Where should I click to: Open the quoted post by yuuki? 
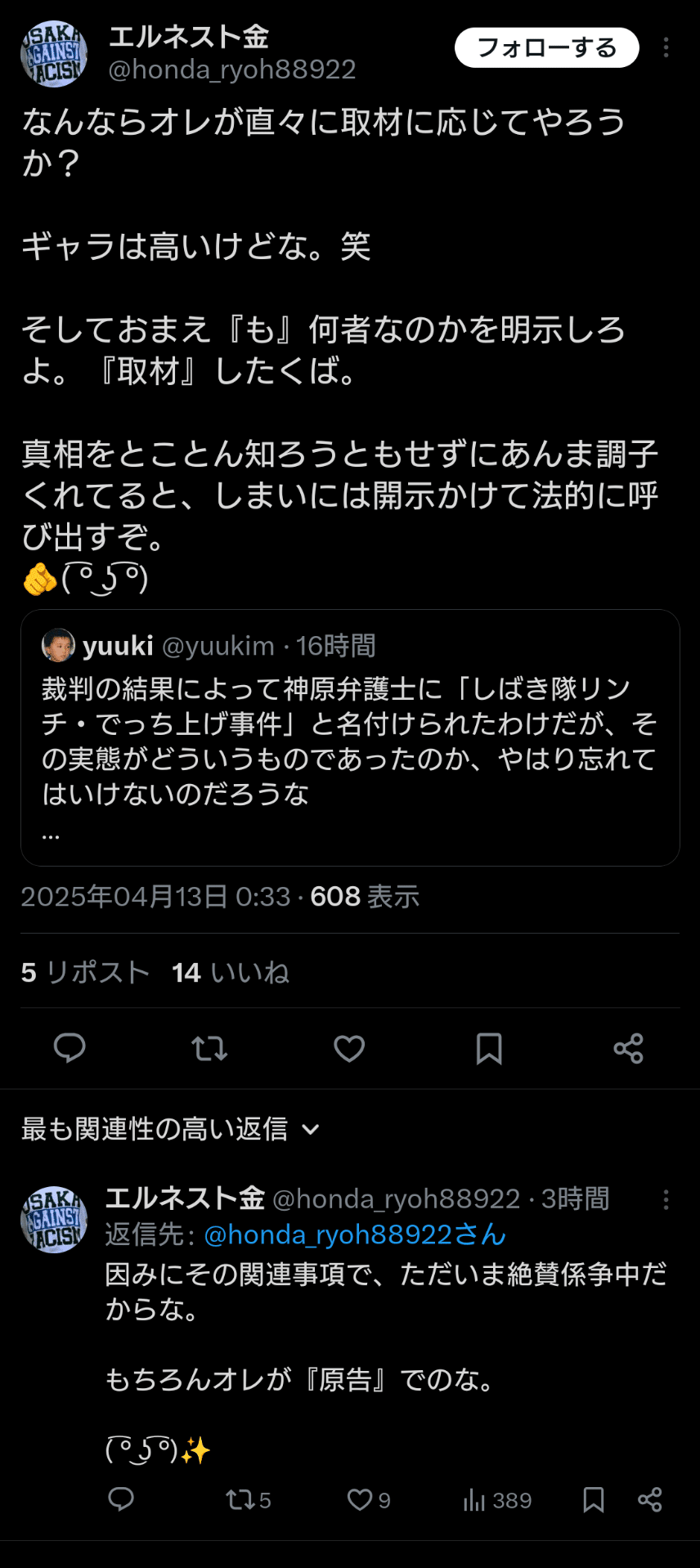click(350, 737)
